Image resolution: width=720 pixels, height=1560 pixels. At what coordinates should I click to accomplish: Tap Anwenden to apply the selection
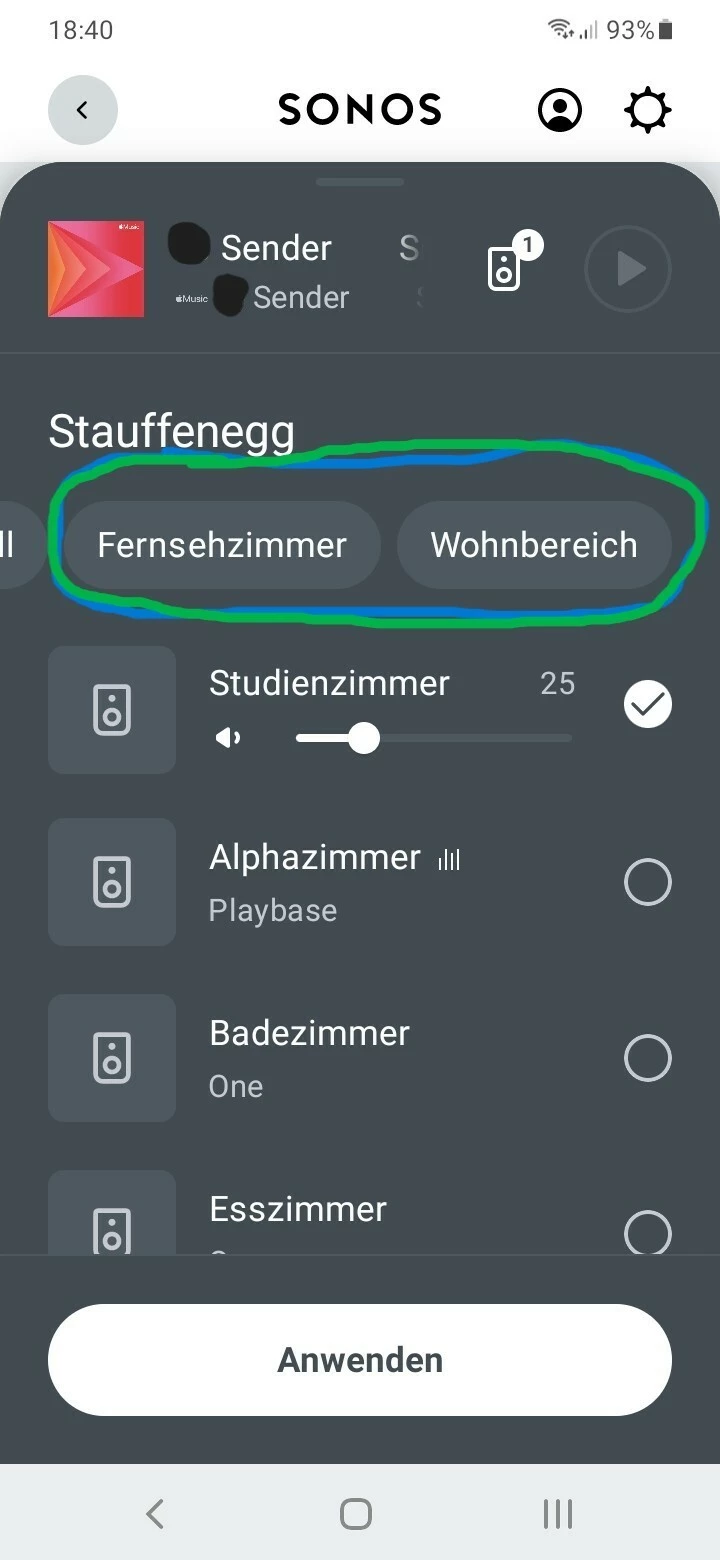pos(360,1360)
